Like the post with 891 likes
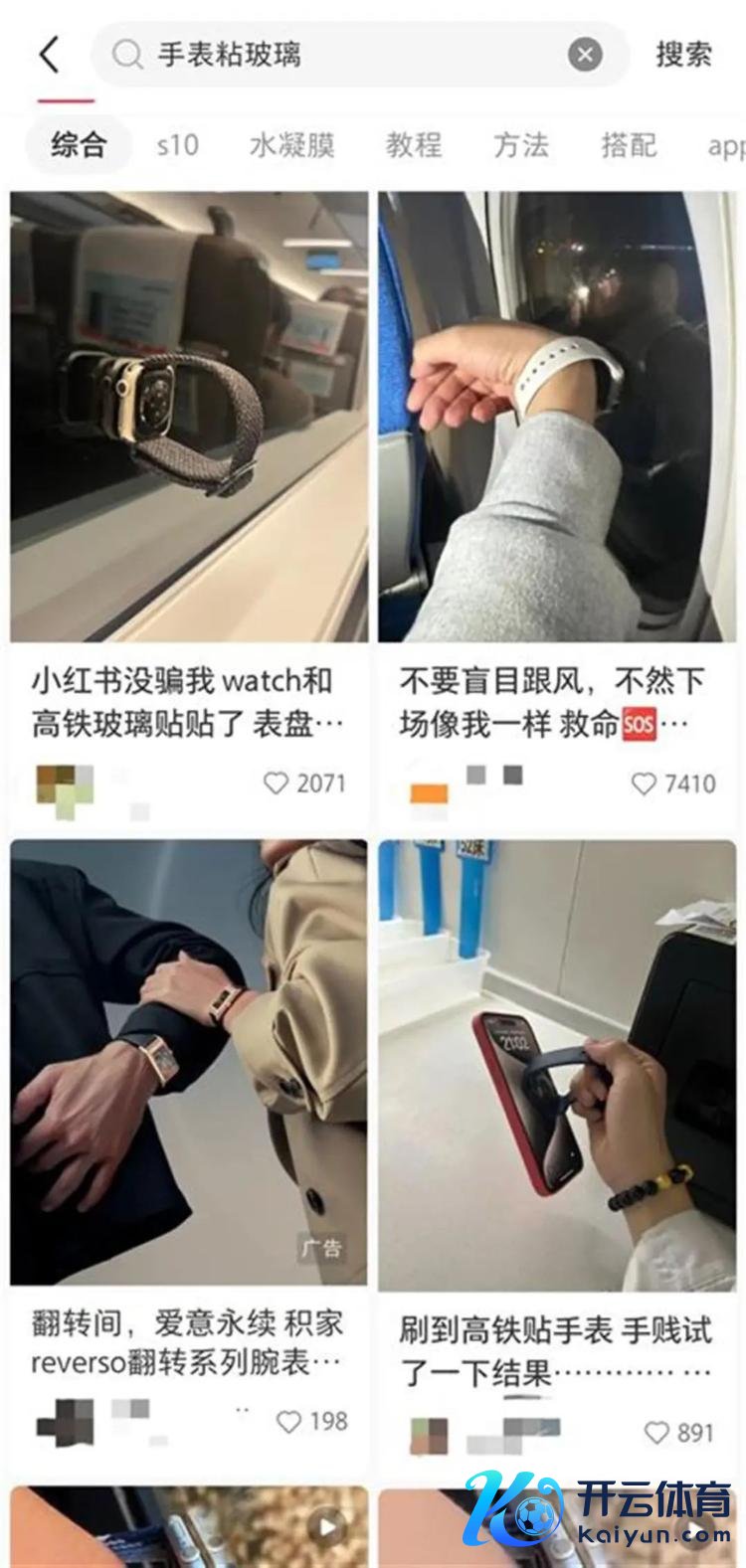Screen dimensions: 746x1568 tap(656, 1433)
